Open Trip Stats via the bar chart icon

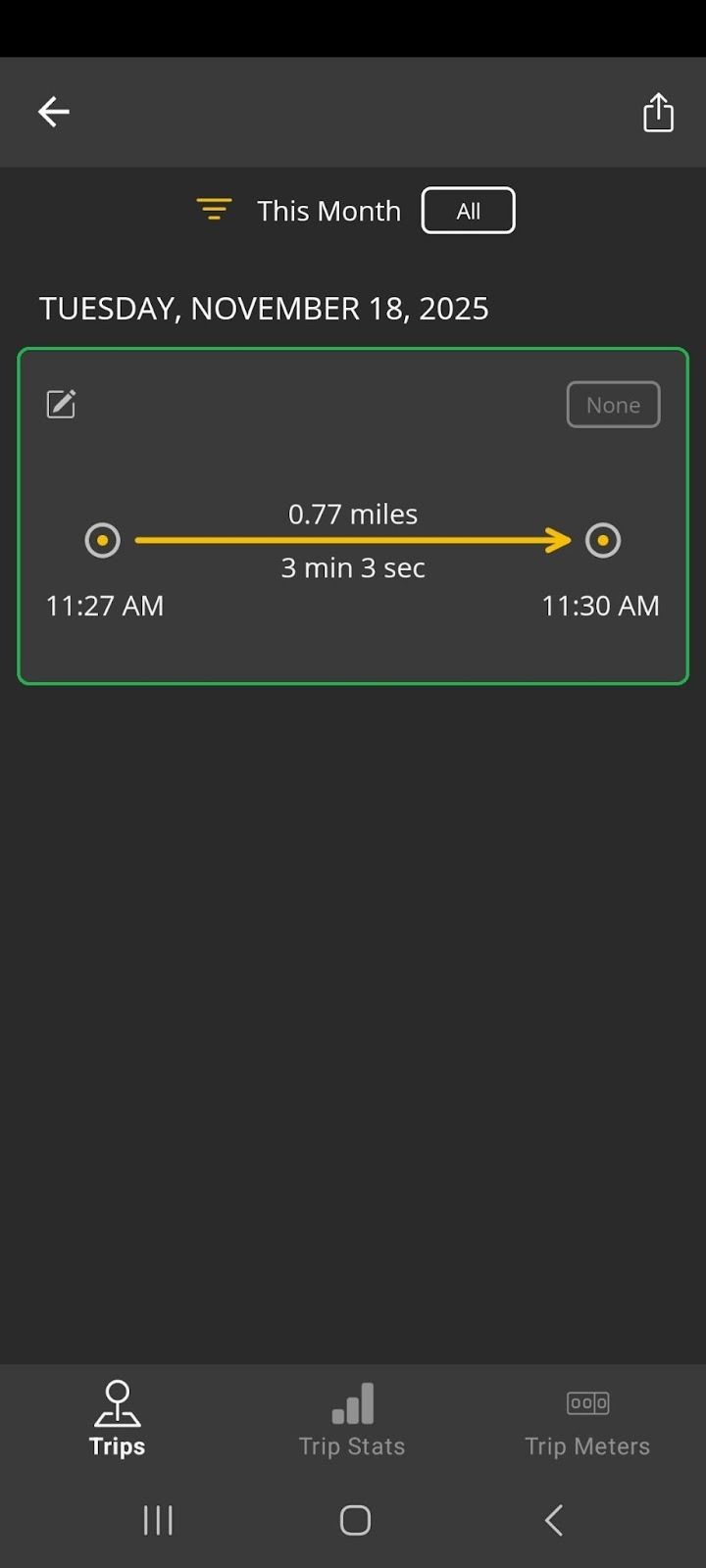click(352, 1403)
